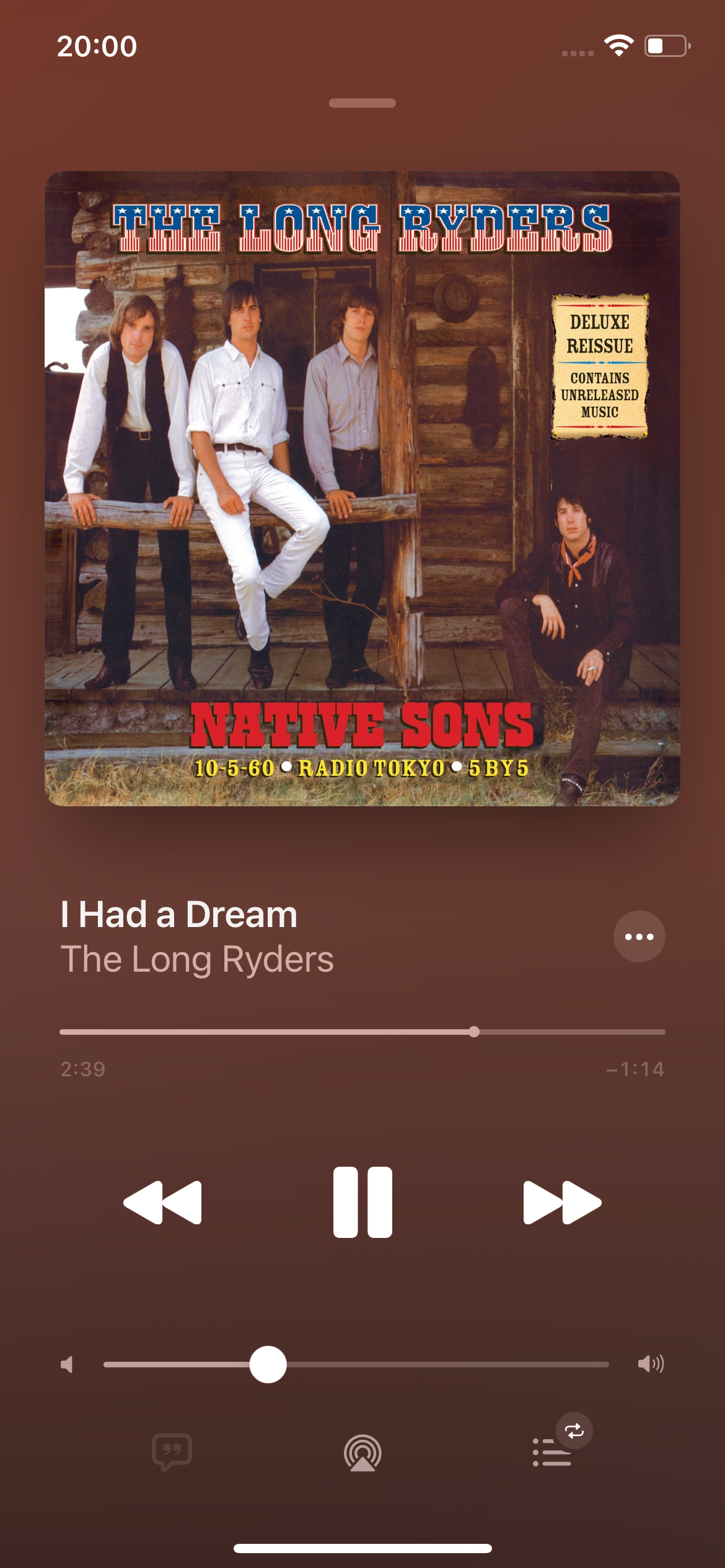Show the song lyrics
This screenshot has height=1568, width=725.
tap(172, 1452)
